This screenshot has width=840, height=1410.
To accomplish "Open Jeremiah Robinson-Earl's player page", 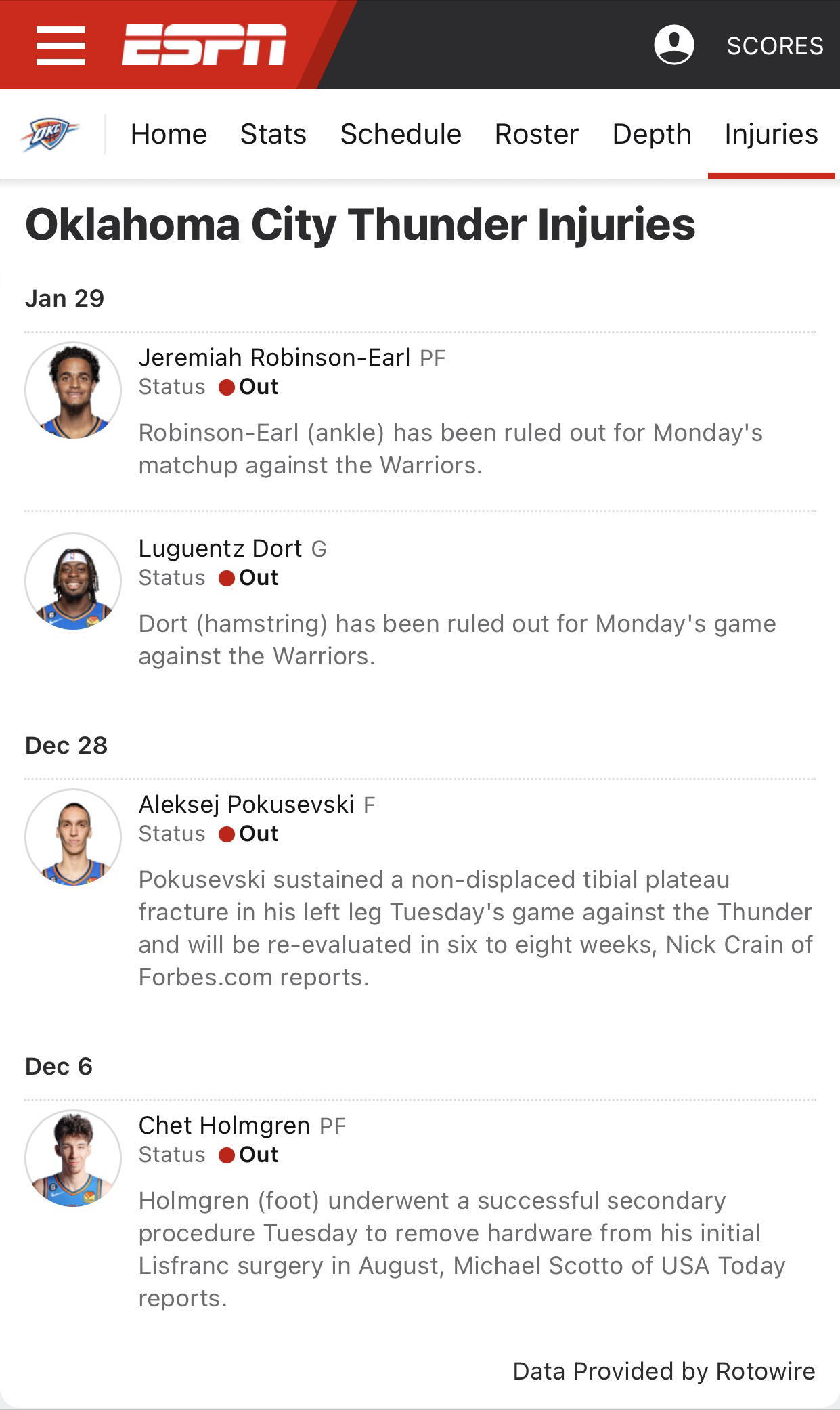I will tap(274, 357).
